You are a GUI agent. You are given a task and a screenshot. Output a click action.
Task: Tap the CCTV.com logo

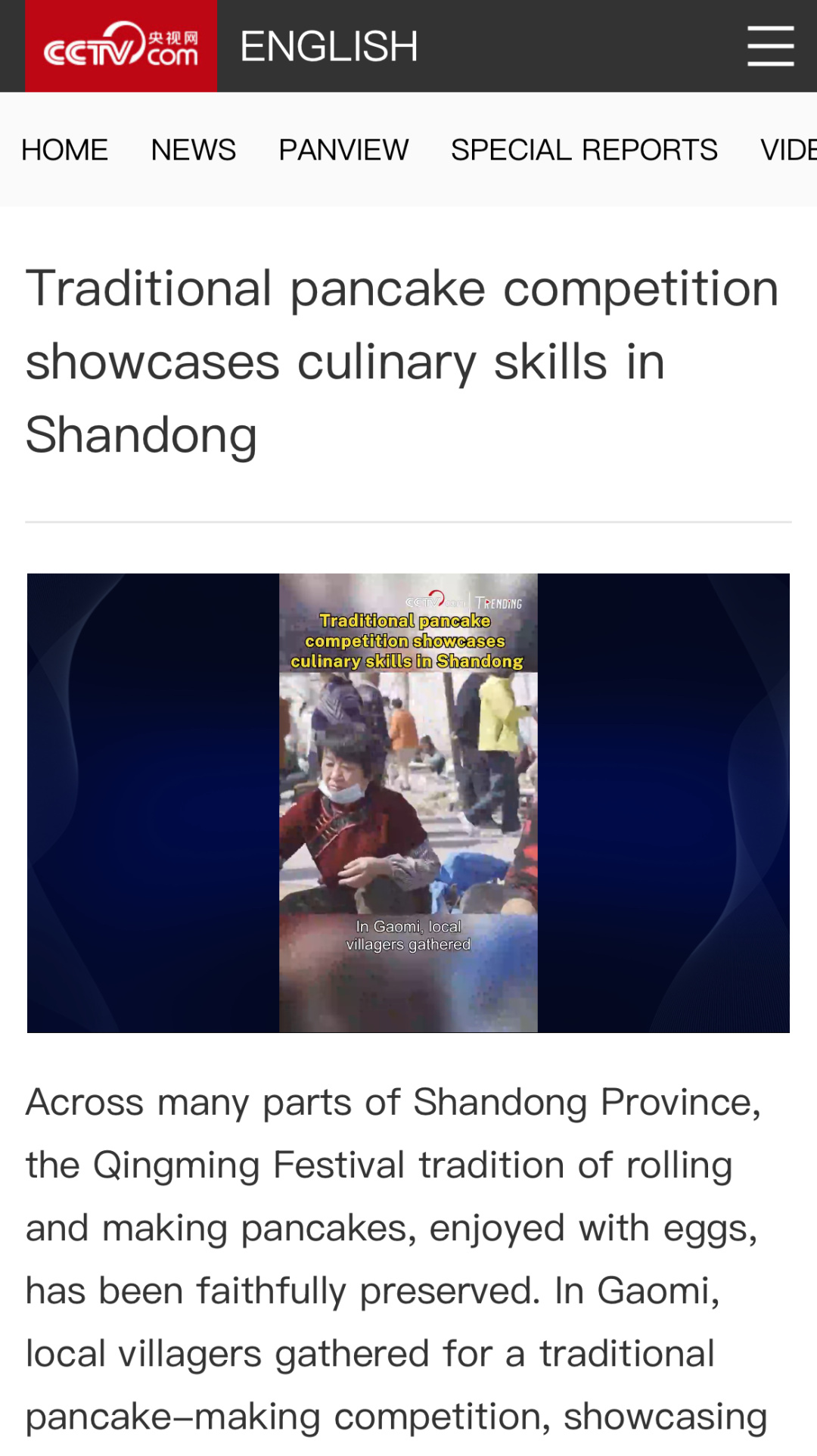tap(121, 46)
